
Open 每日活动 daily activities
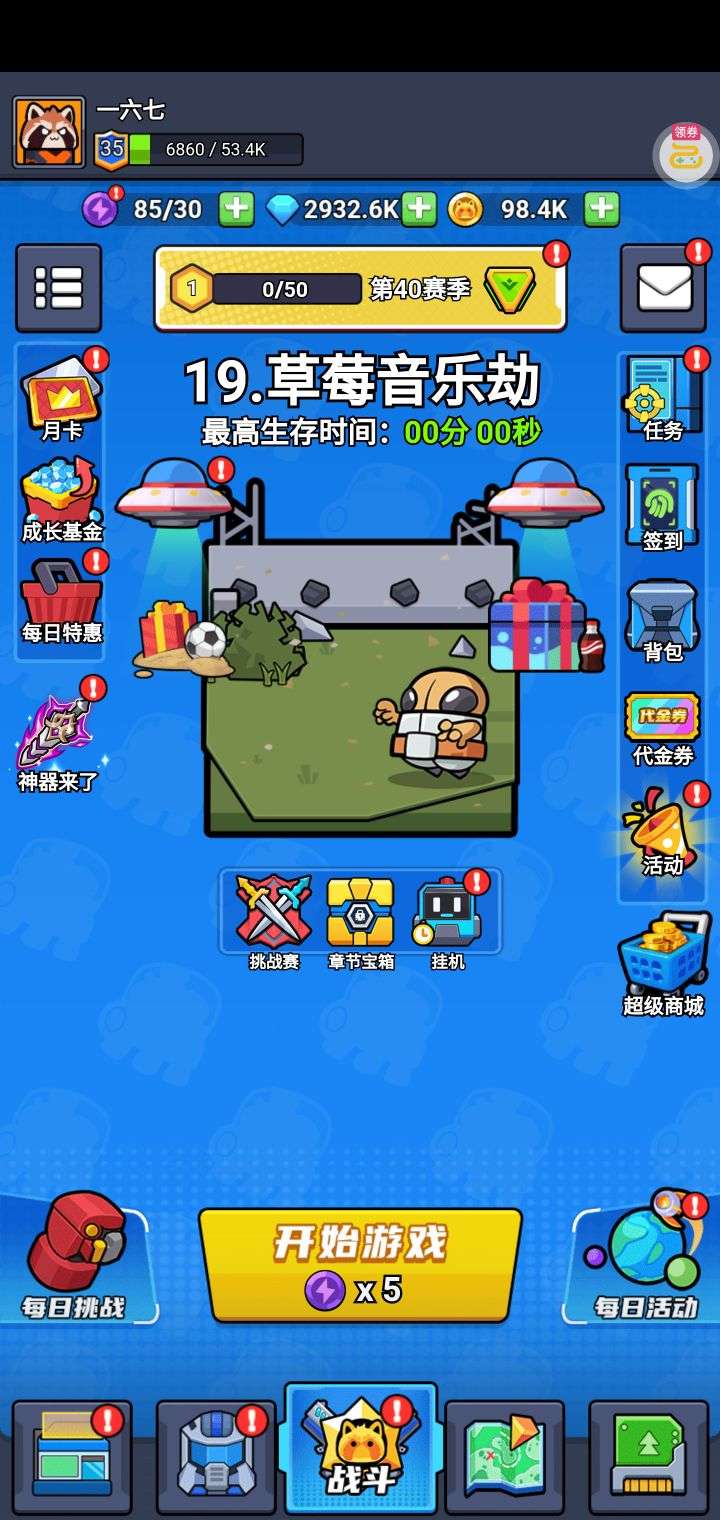(x=646, y=1255)
